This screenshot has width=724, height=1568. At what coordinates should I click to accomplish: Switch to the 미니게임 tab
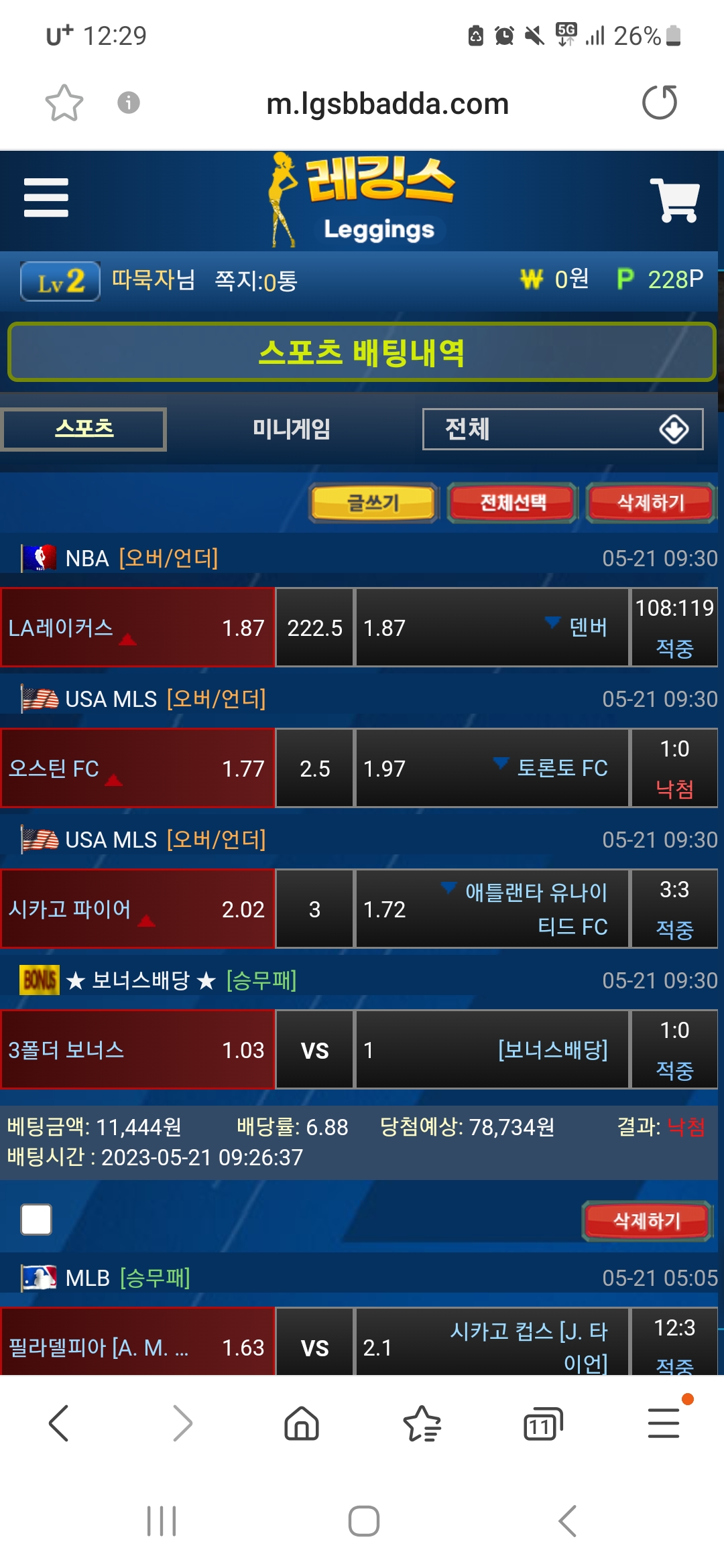coord(292,429)
